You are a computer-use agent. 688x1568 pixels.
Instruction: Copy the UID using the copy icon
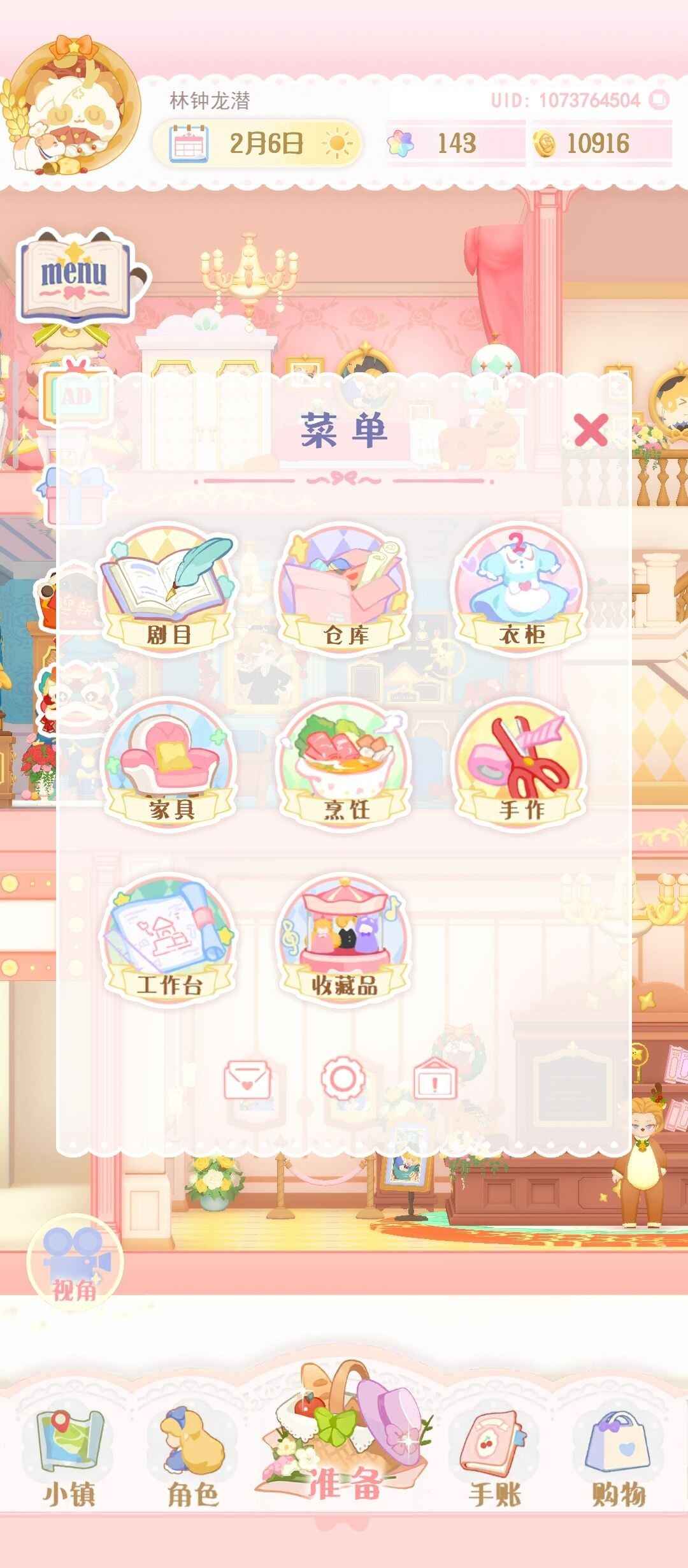[659, 100]
